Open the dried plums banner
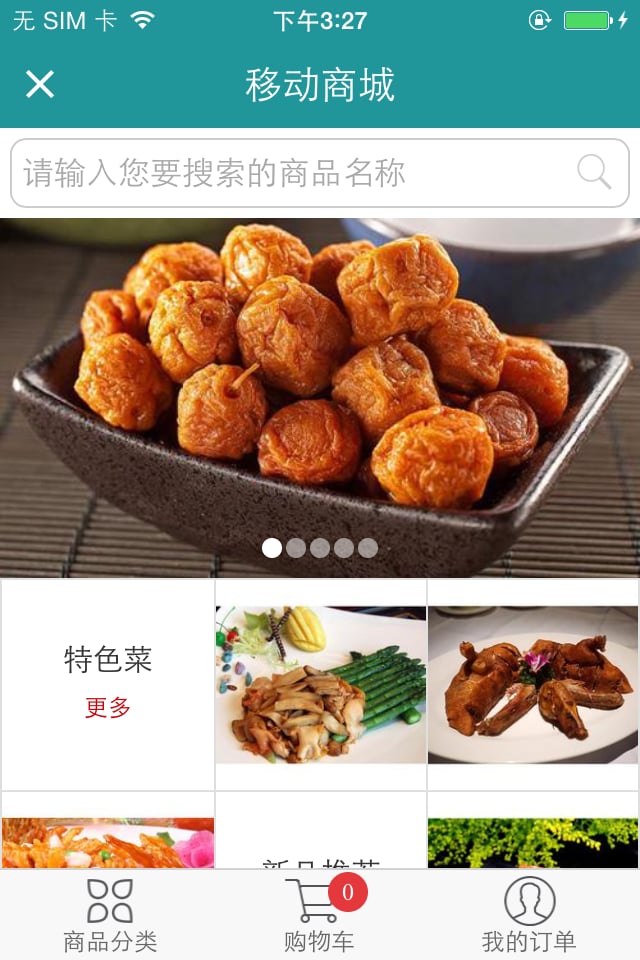The height and width of the screenshot is (960, 640). [x=320, y=380]
